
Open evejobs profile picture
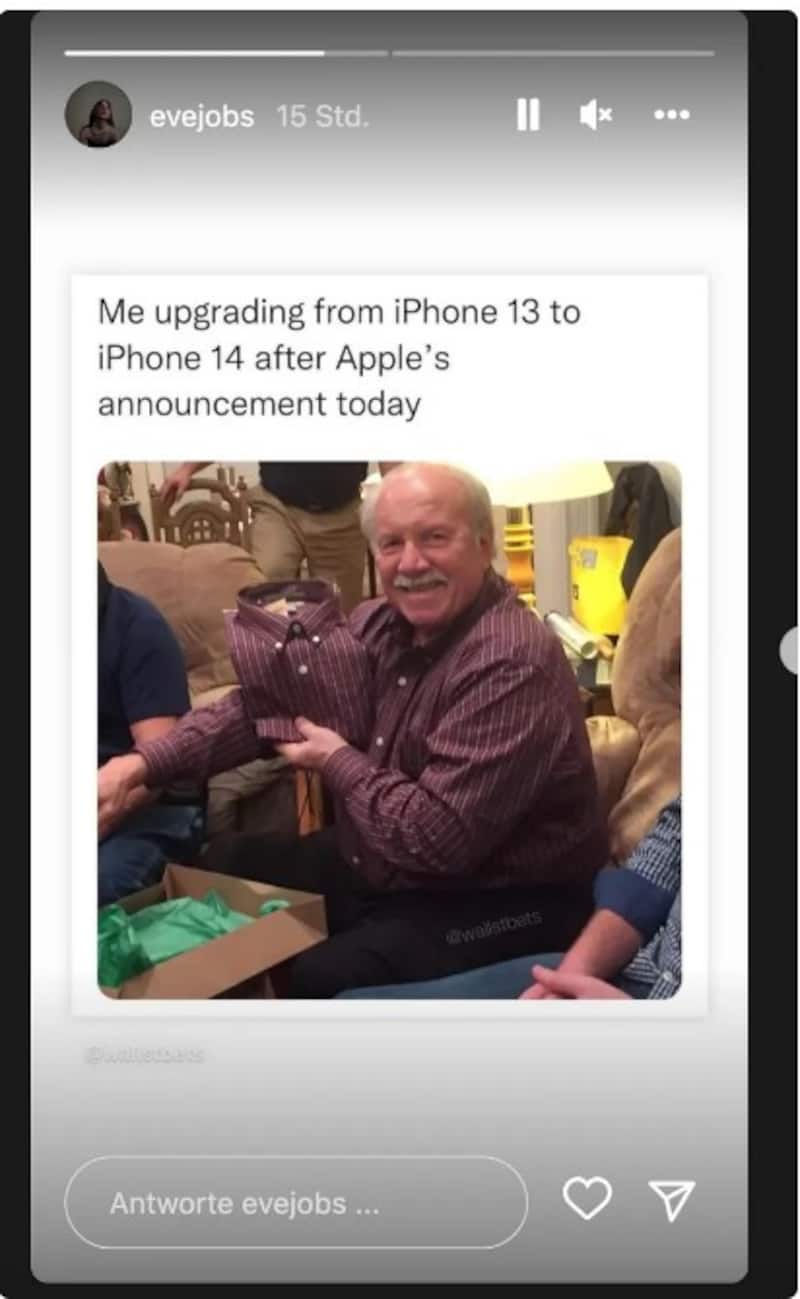pyautogui.click(x=98, y=115)
